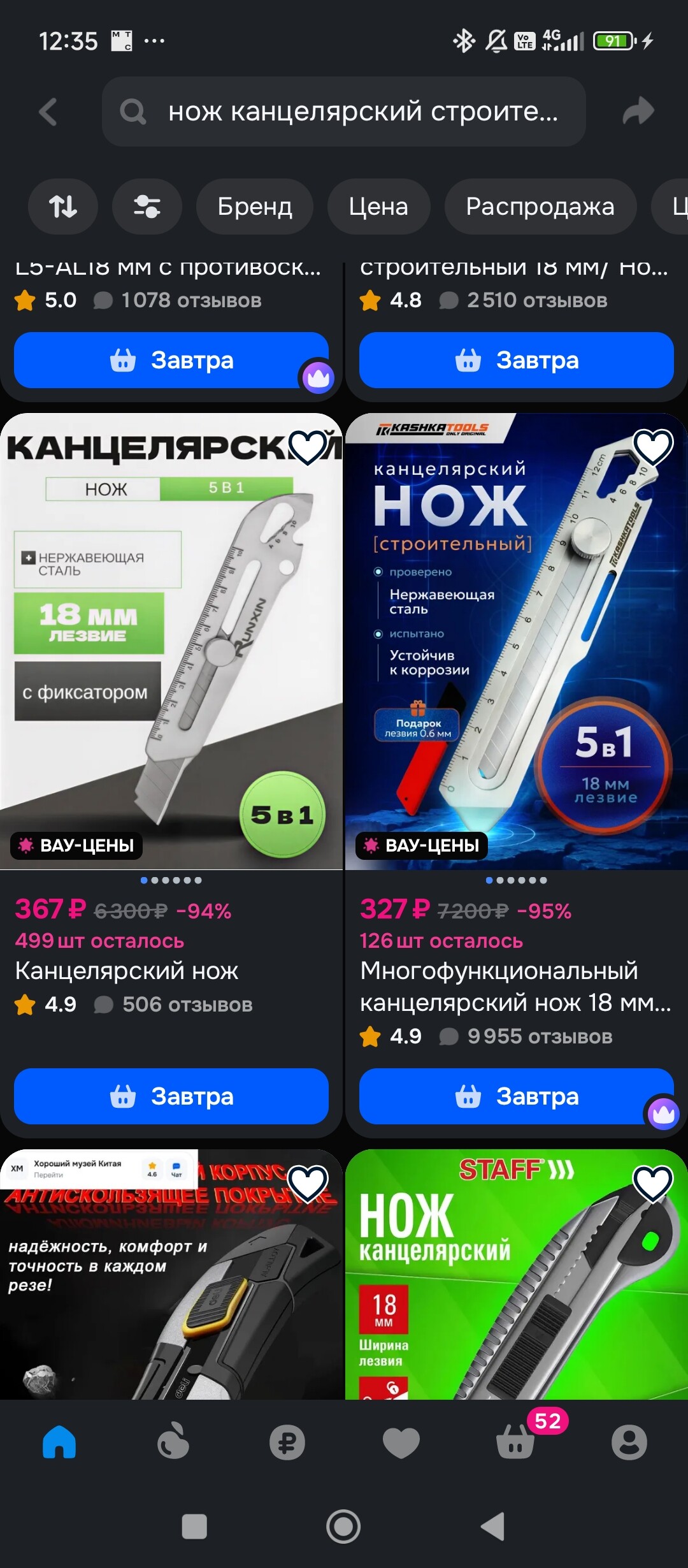Select the Цена filter chip
The image size is (688, 1568).
click(x=378, y=207)
